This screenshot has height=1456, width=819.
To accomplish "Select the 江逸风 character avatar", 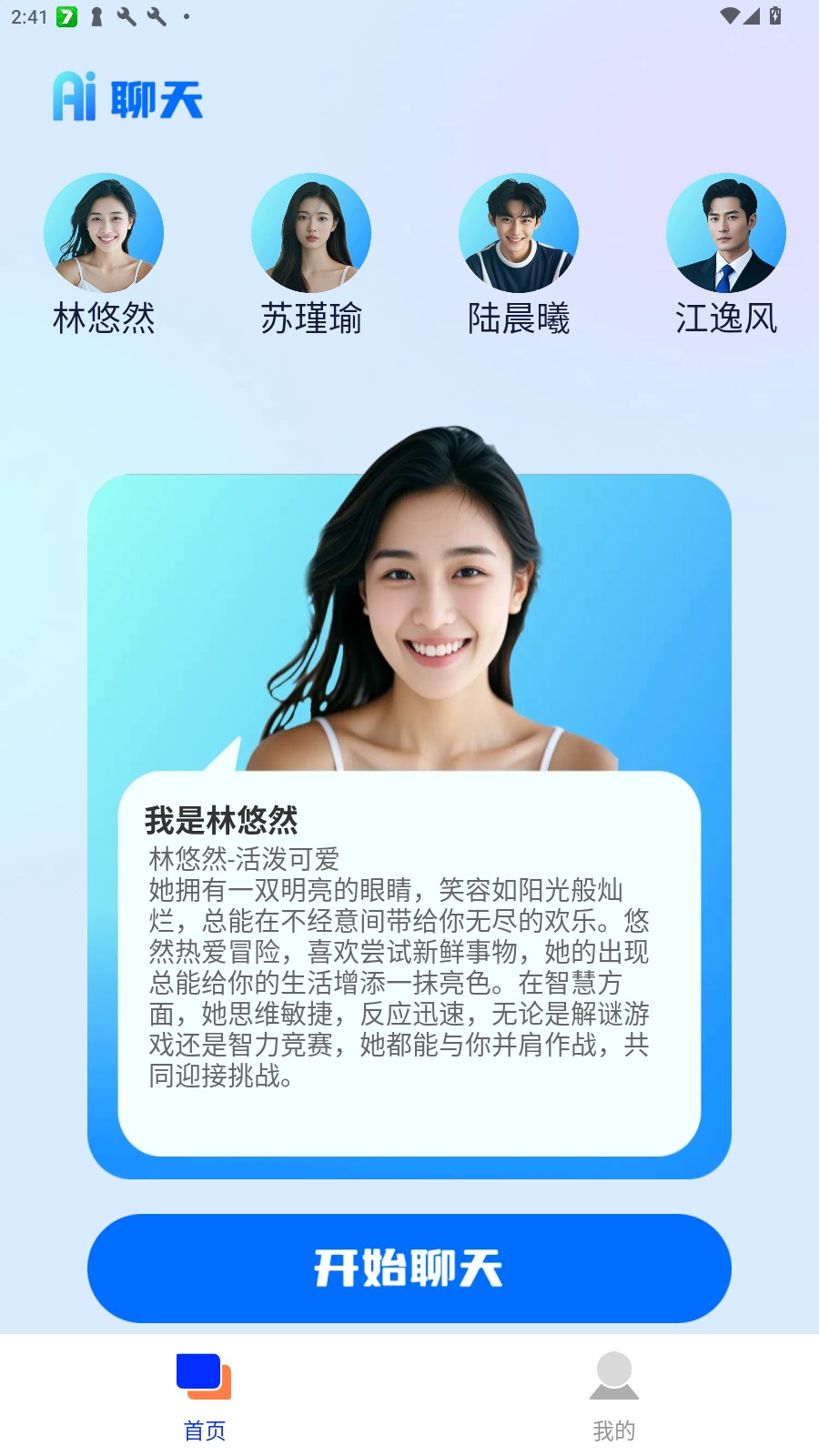I will 726,233.
